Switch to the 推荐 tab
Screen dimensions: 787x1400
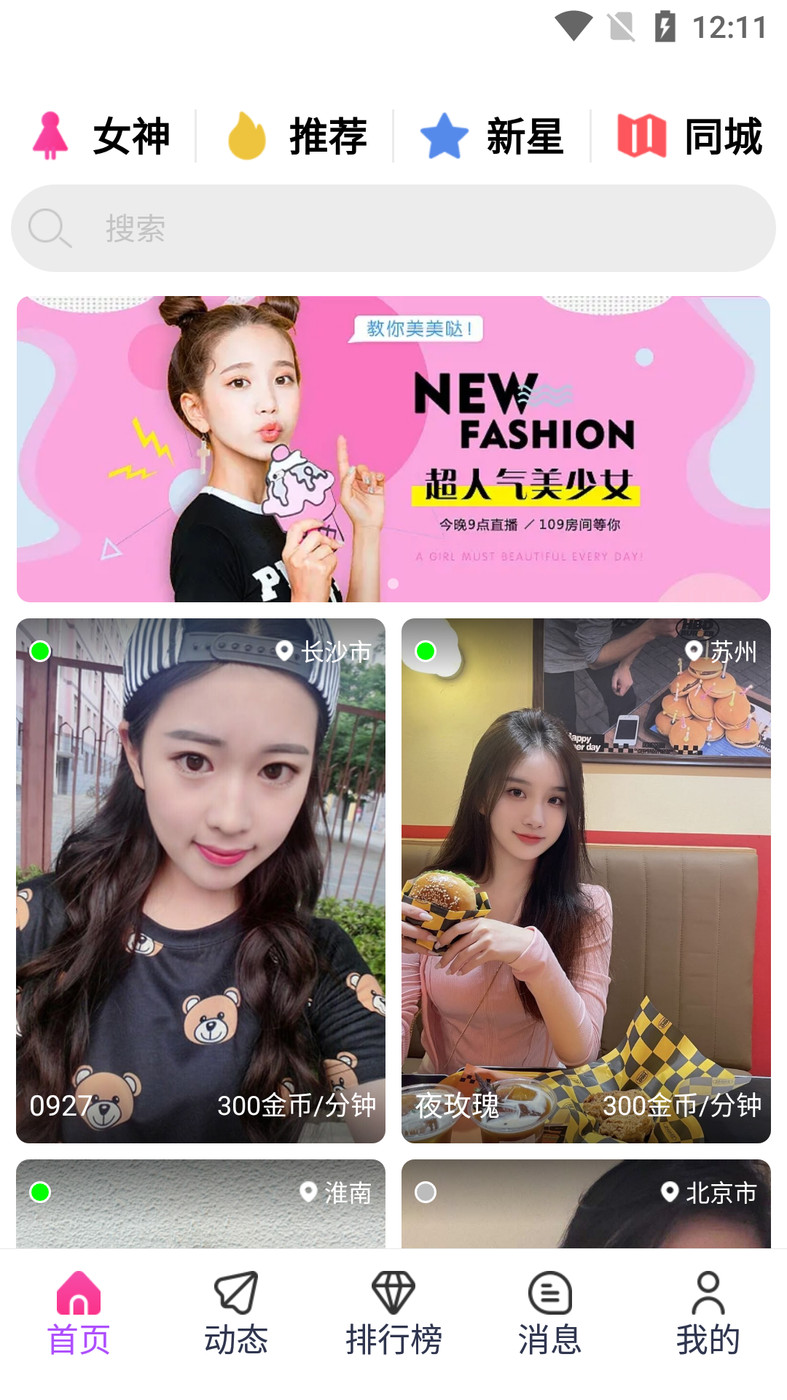click(x=297, y=136)
